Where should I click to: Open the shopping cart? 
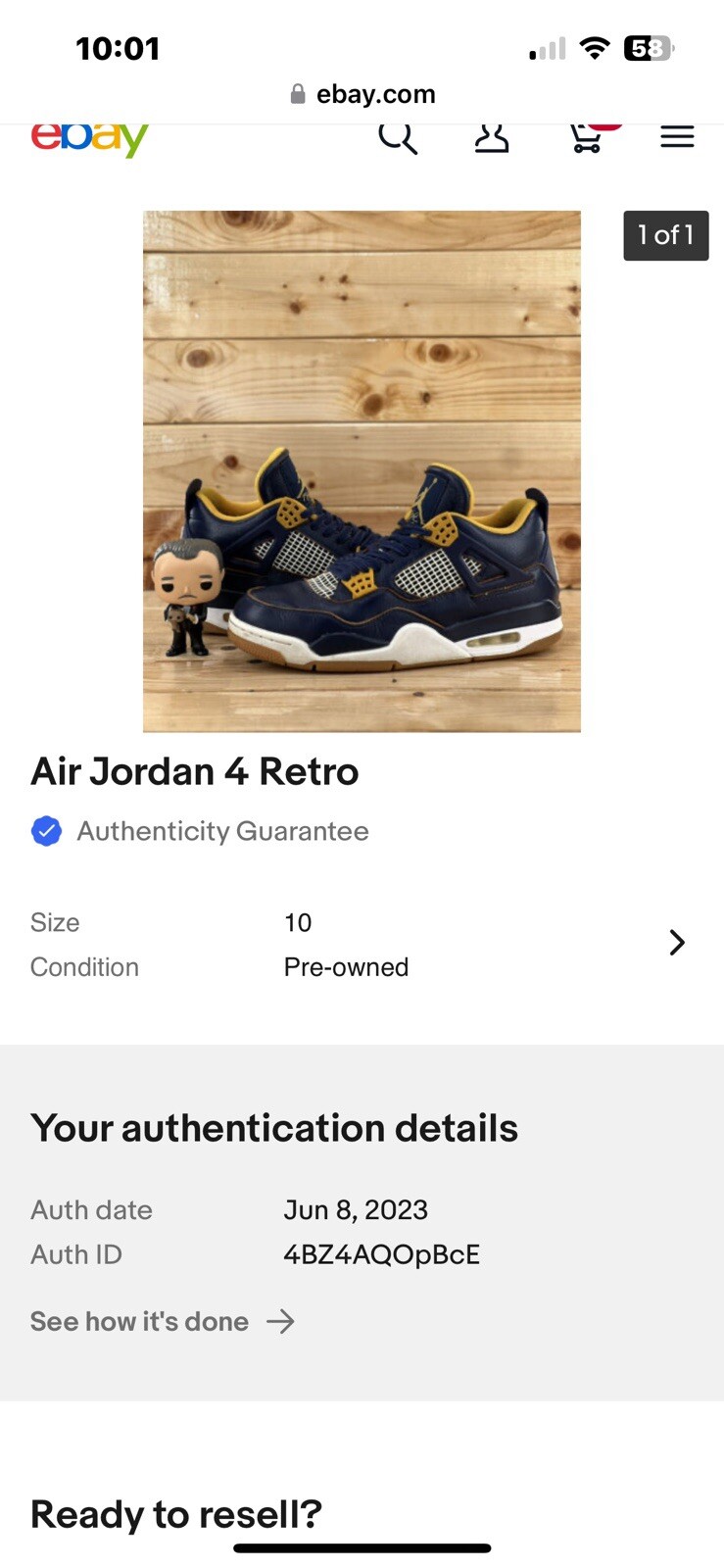click(586, 139)
